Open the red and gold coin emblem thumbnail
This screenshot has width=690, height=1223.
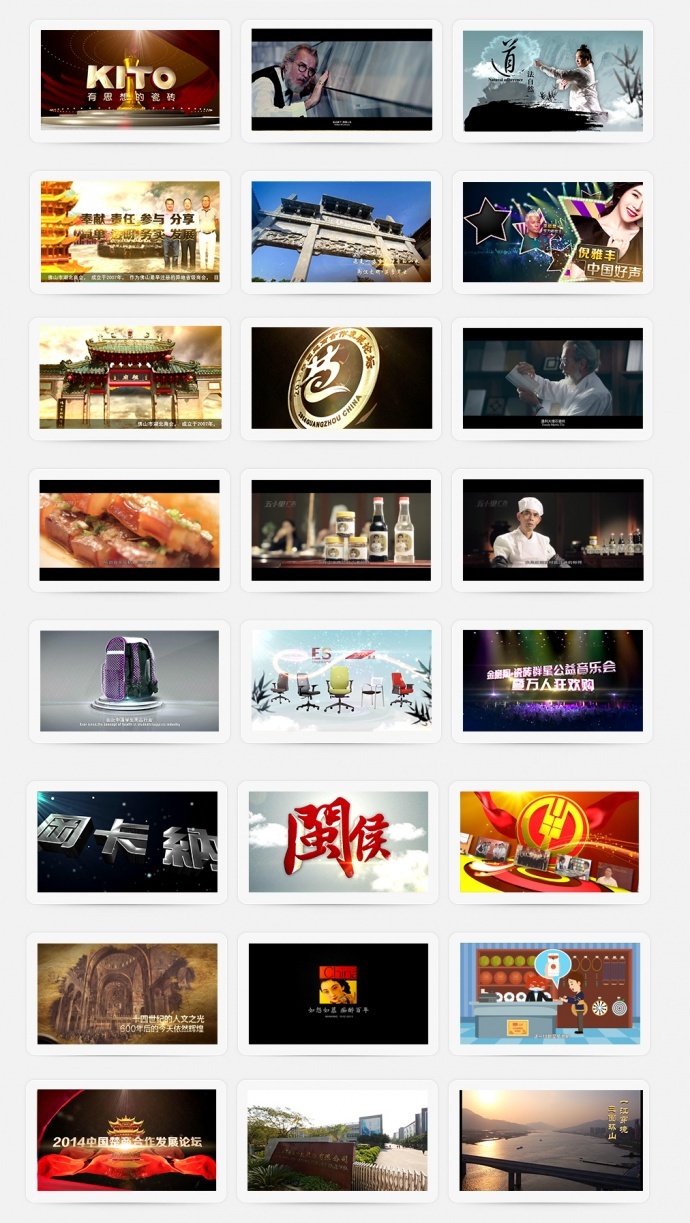549,842
